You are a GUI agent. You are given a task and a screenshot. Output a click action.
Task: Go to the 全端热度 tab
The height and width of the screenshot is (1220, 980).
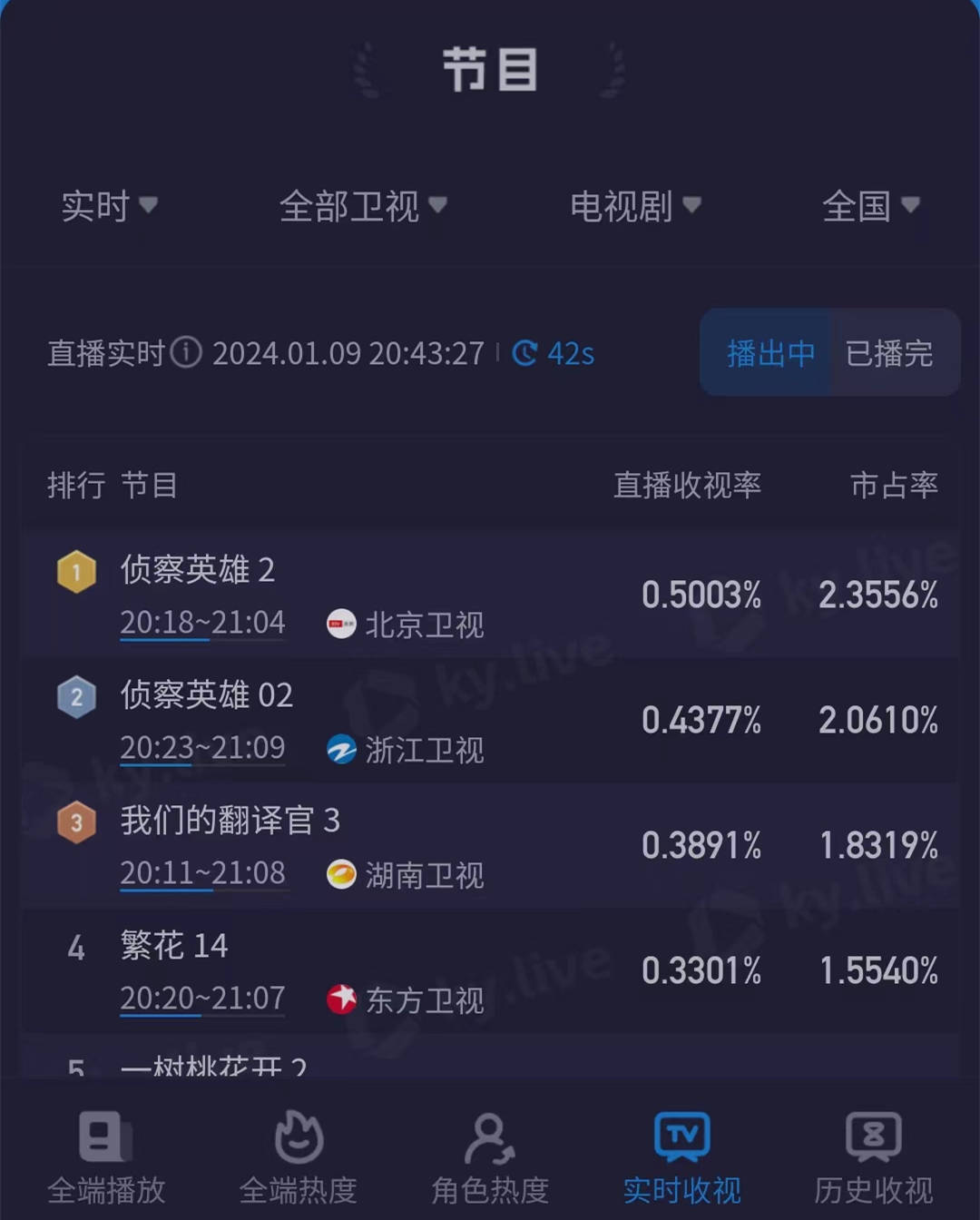tap(299, 1158)
